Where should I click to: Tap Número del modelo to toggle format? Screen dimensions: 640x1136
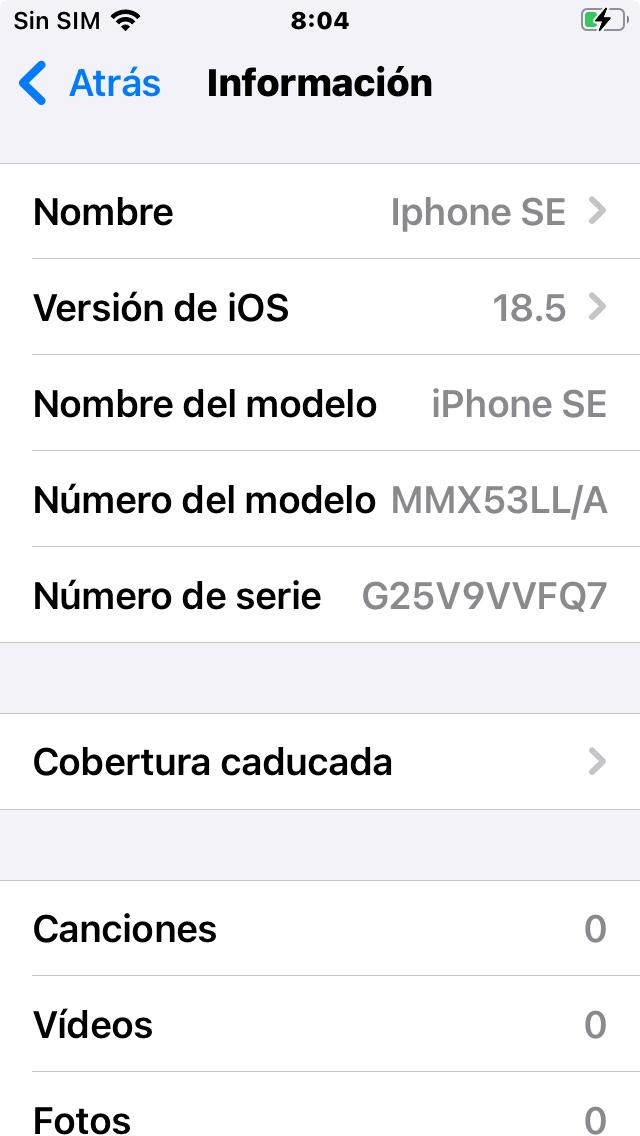[320, 499]
